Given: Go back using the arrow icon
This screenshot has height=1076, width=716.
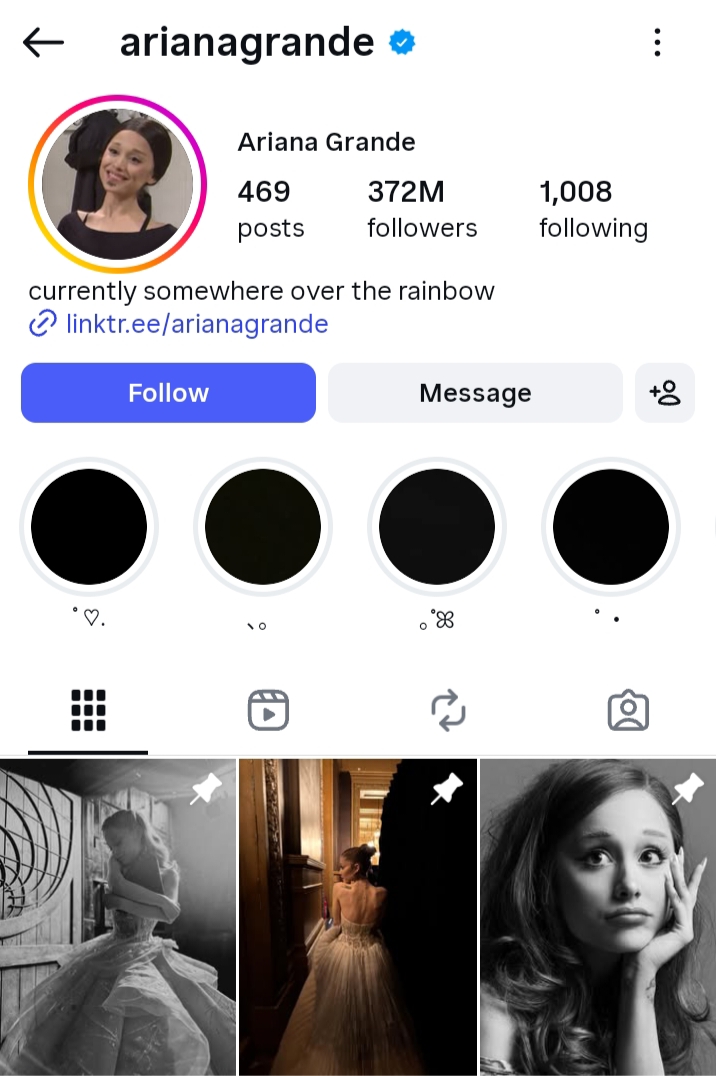Looking at the screenshot, I should [x=43, y=42].
